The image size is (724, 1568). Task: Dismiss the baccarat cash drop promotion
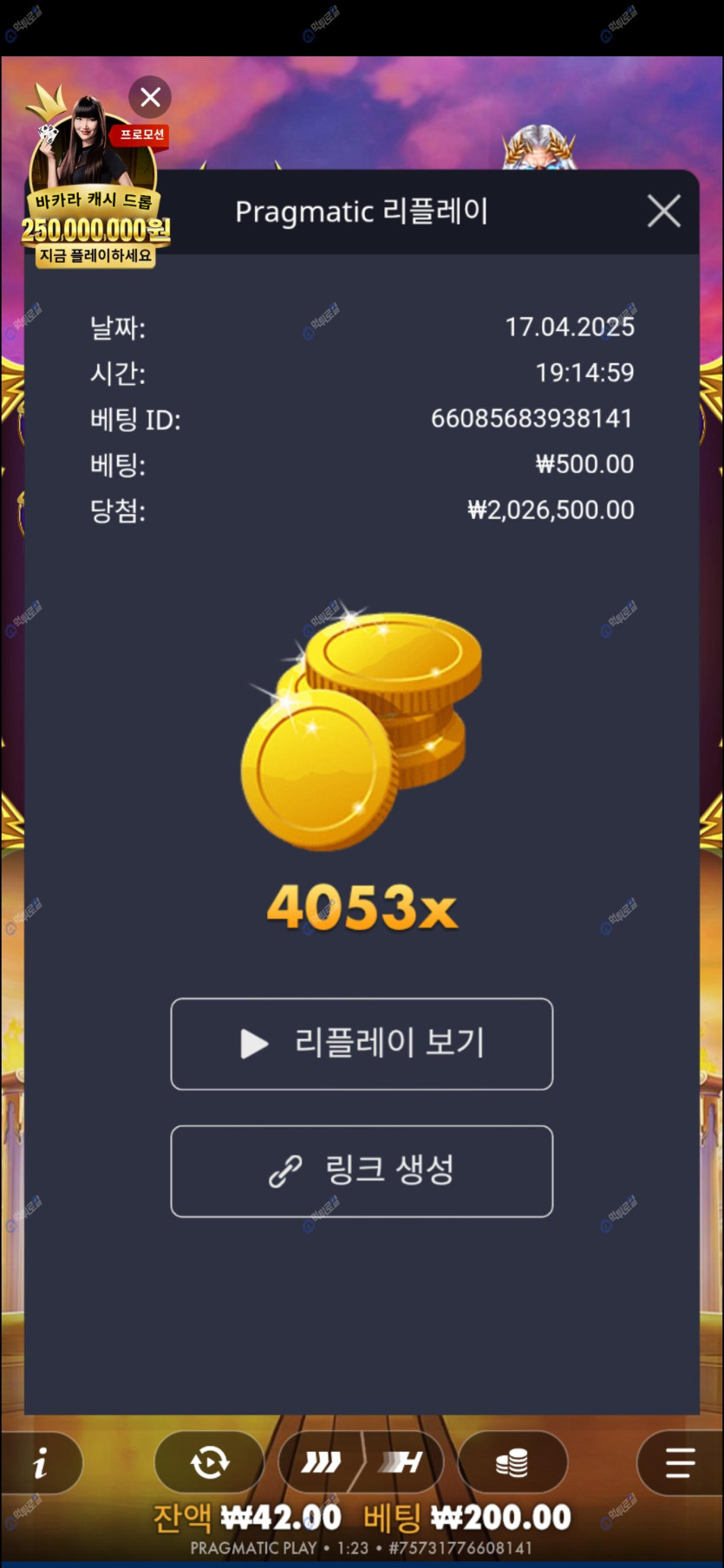(150, 97)
